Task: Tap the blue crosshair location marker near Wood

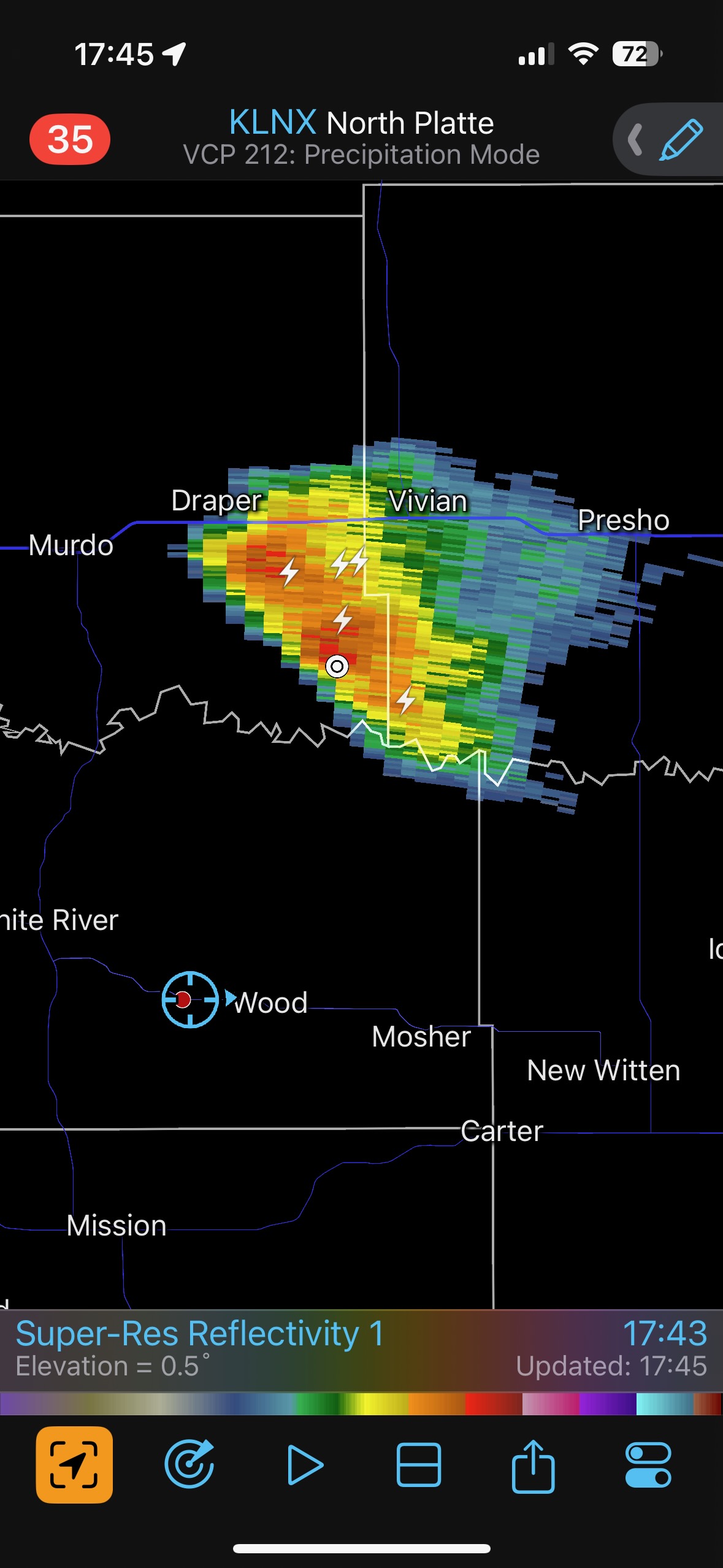Action: 189,999
